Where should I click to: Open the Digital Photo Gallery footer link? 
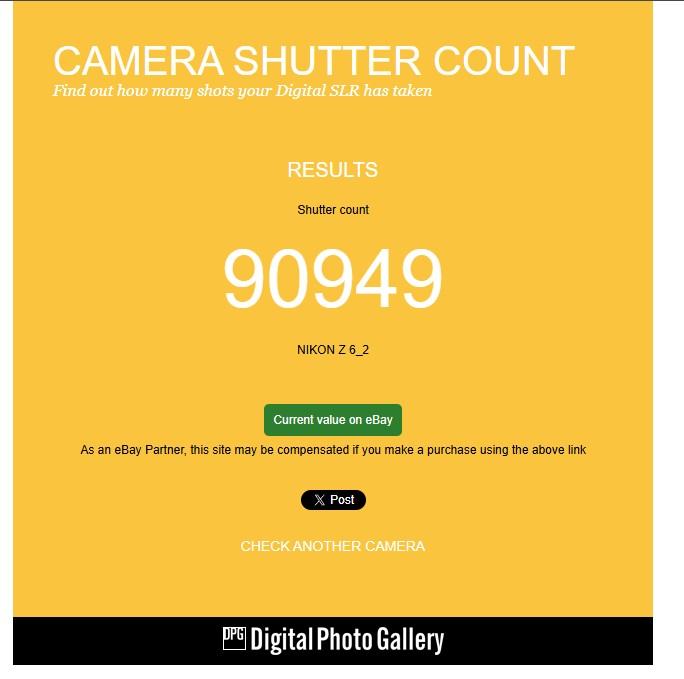click(333, 640)
